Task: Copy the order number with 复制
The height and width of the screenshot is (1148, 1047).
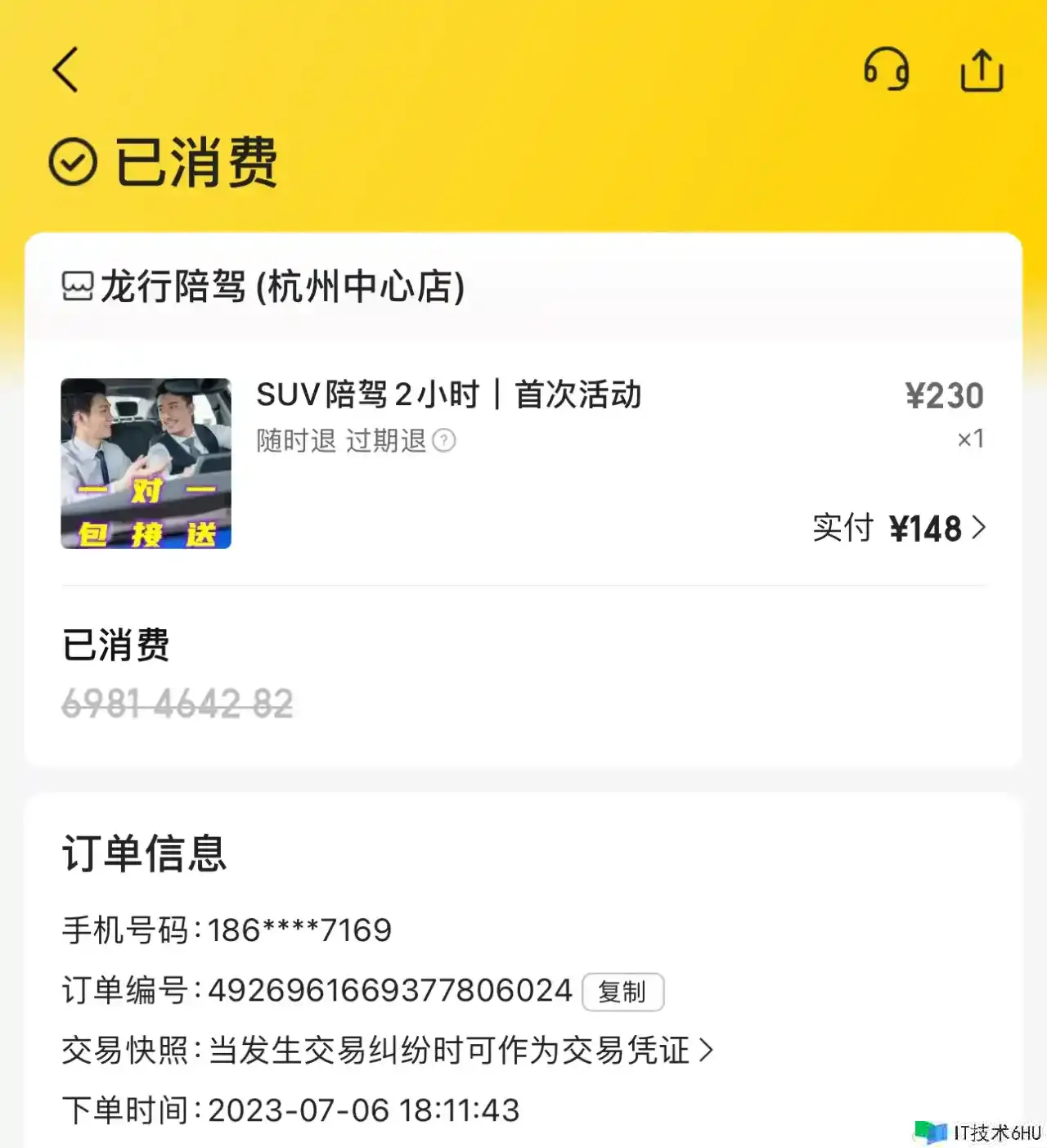Action: [622, 992]
